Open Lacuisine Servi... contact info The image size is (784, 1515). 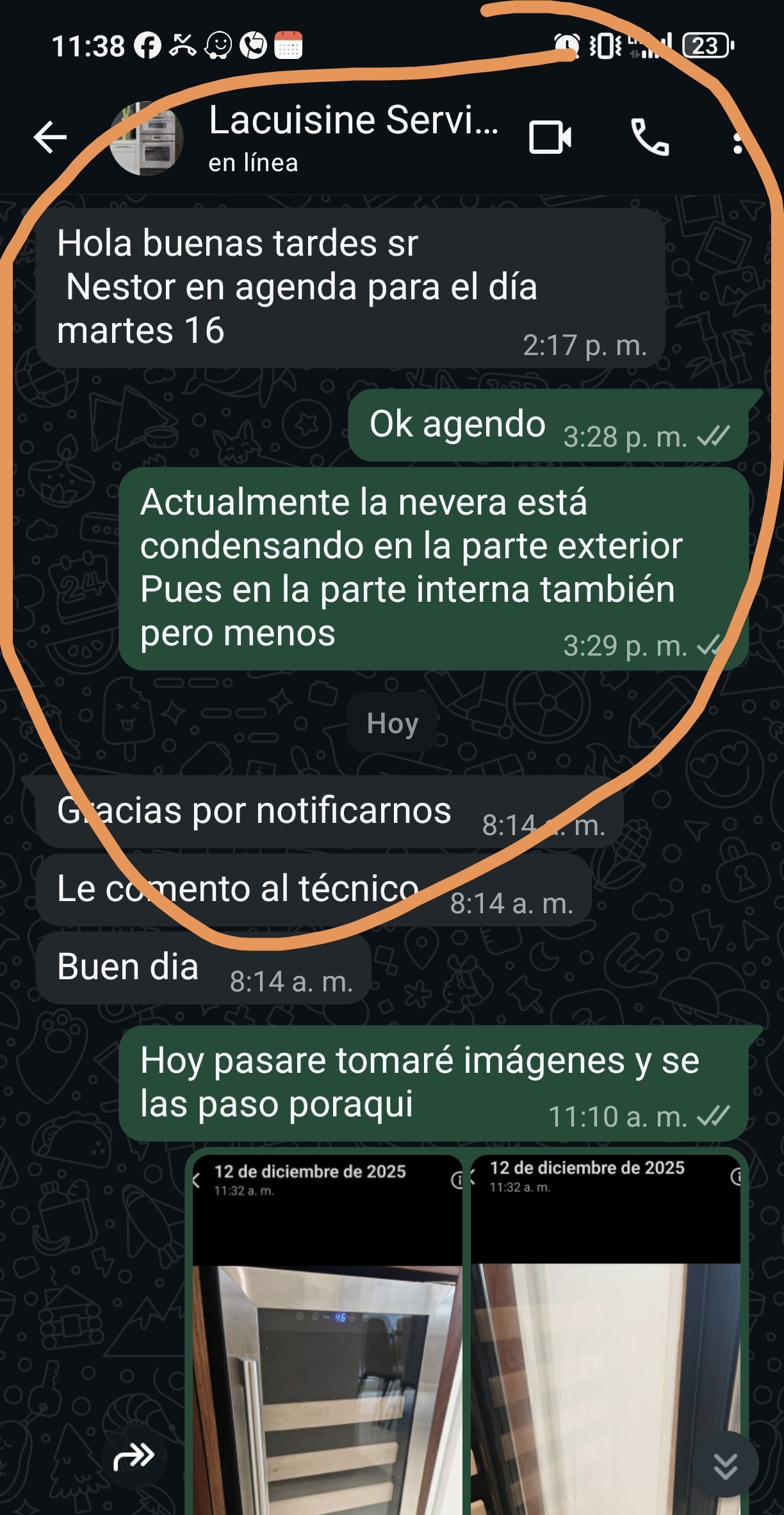(352, 137)
